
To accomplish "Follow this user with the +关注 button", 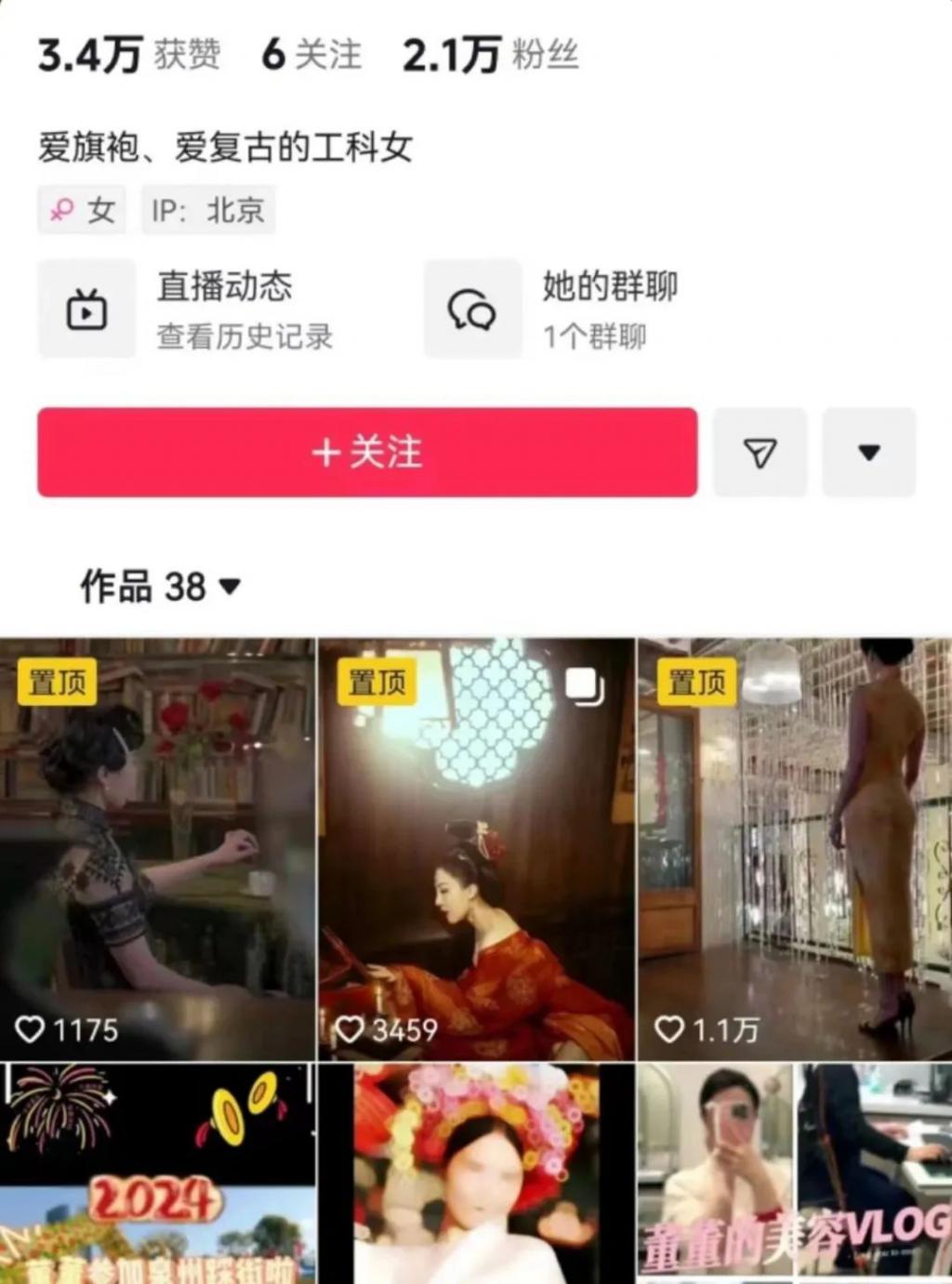I will click(366, 453).
